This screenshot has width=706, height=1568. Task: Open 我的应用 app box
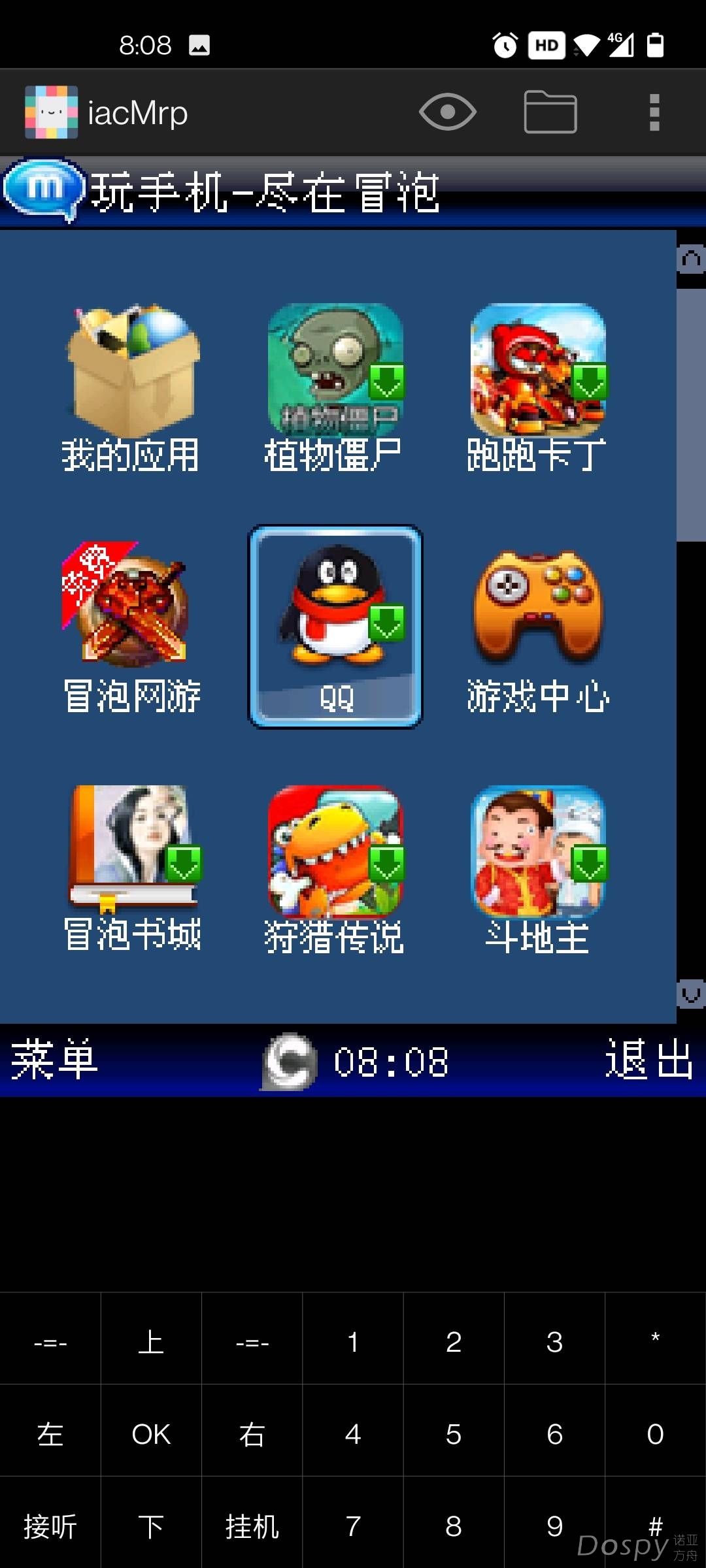133,385
